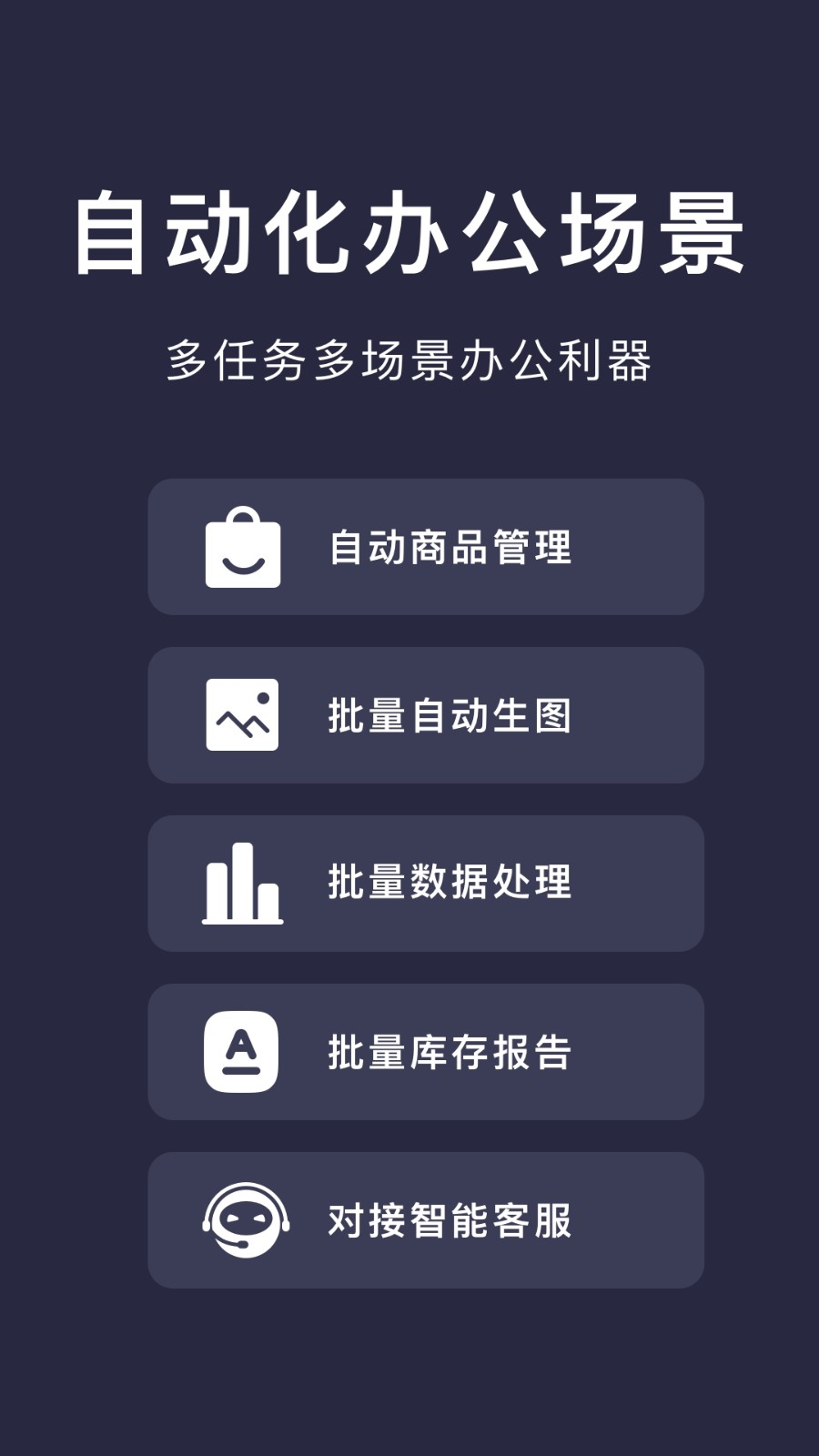Open the 对接智能客服 feature card
This screenshot has width=819, height=1456.
tap(426, 1220)
